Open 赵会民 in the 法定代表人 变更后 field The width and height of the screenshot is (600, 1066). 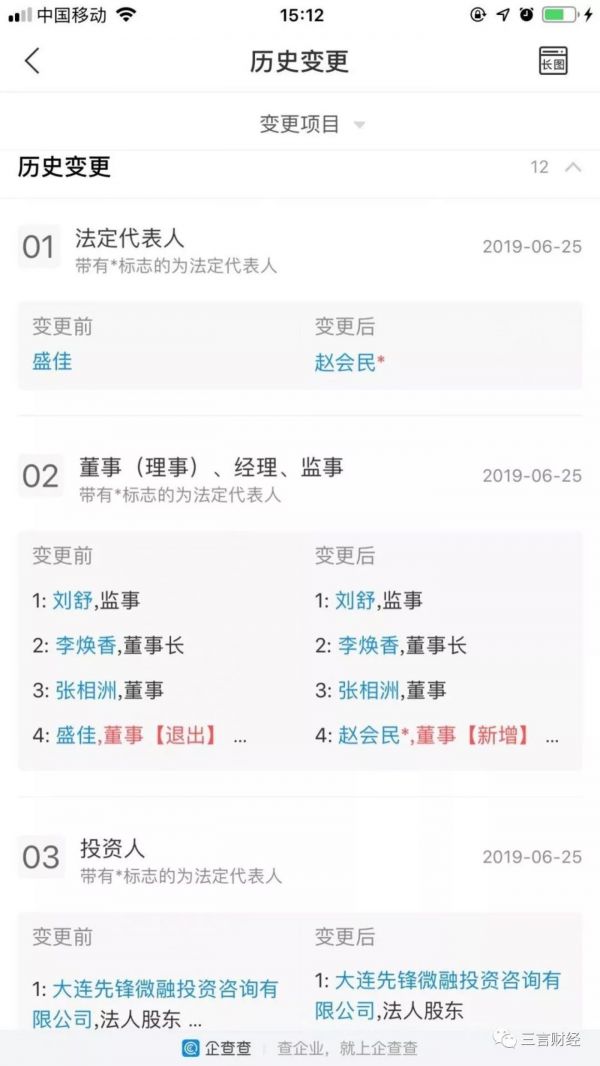pos(346,362)
